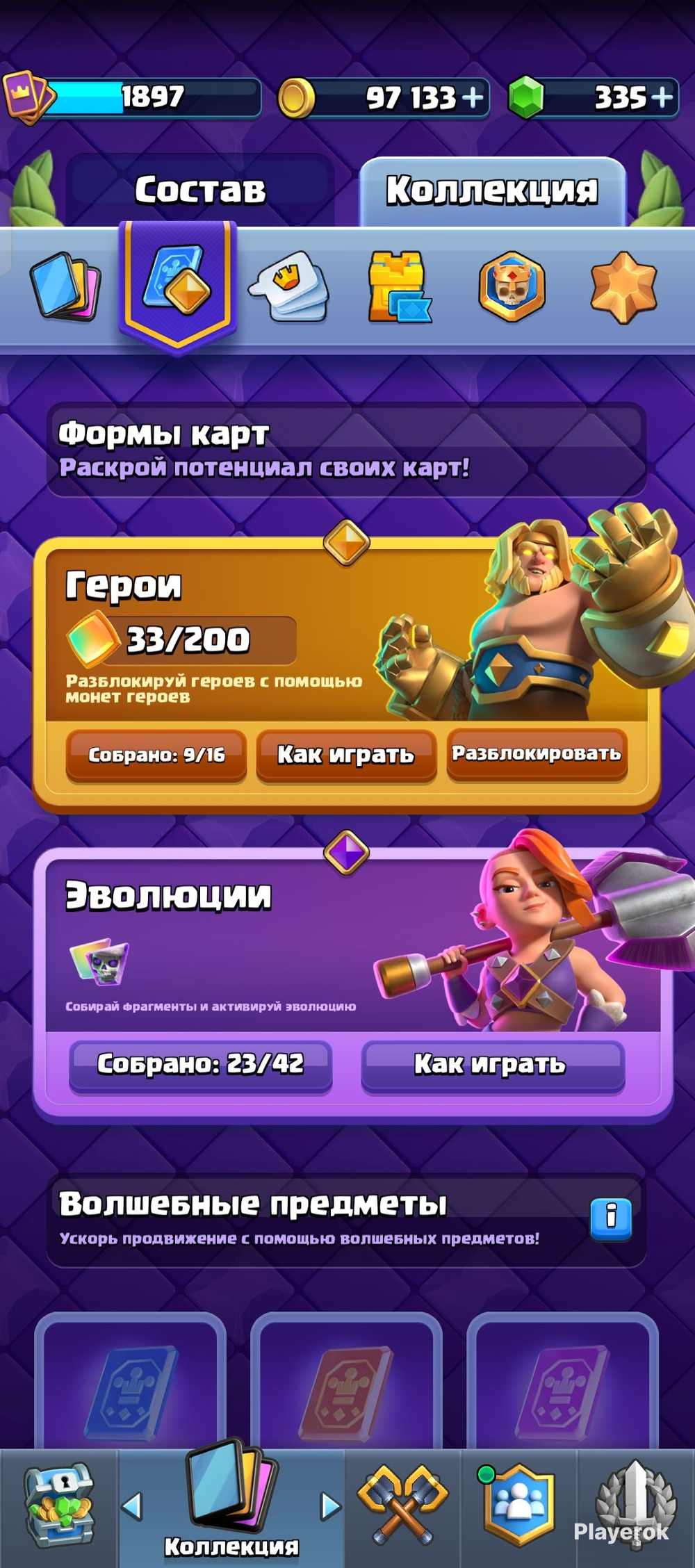The width and height of the screenshot is (695, 1568).
Task: Open the skull king badges sub-tab icon
Action: coord(512,286)
